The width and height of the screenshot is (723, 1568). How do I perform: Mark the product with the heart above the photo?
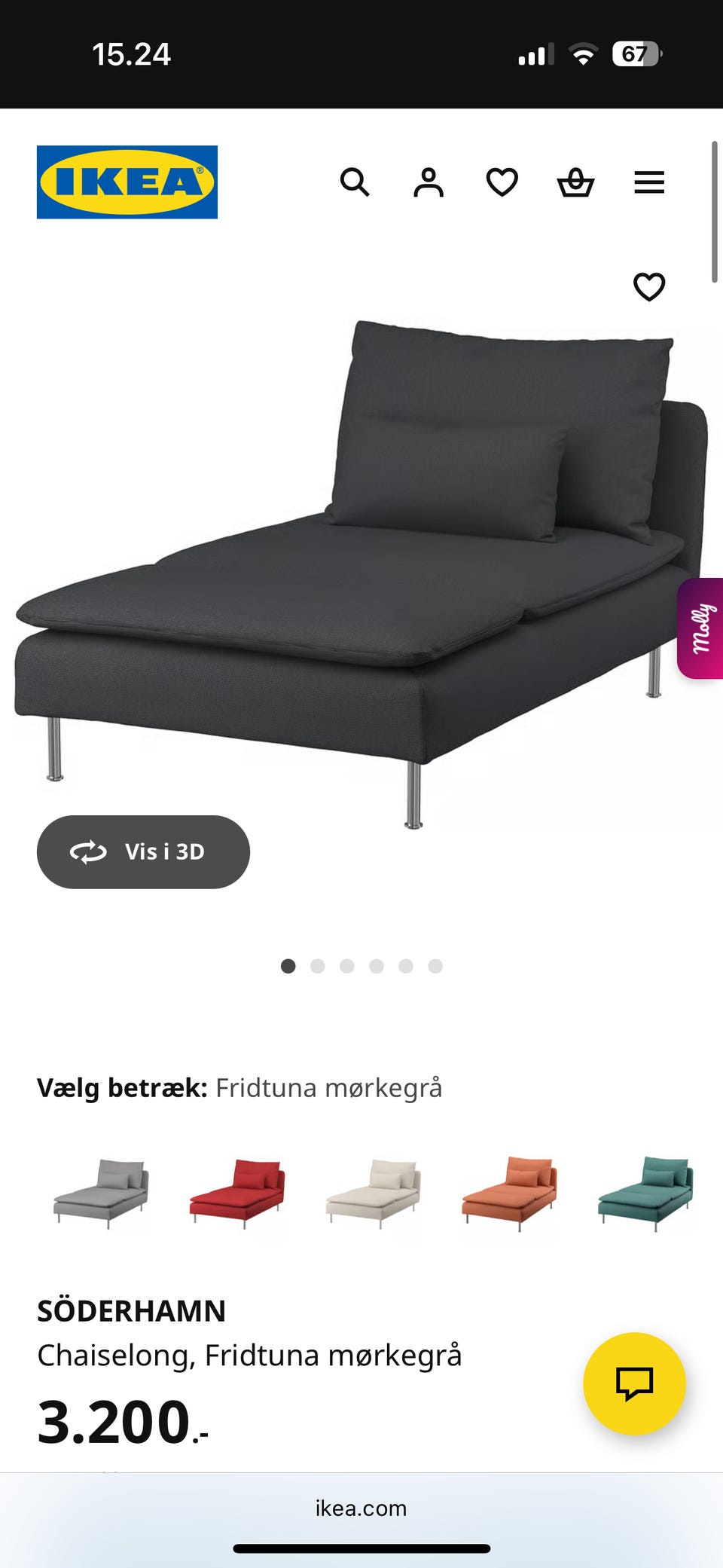pyautogui.click(x=649, y=286)
